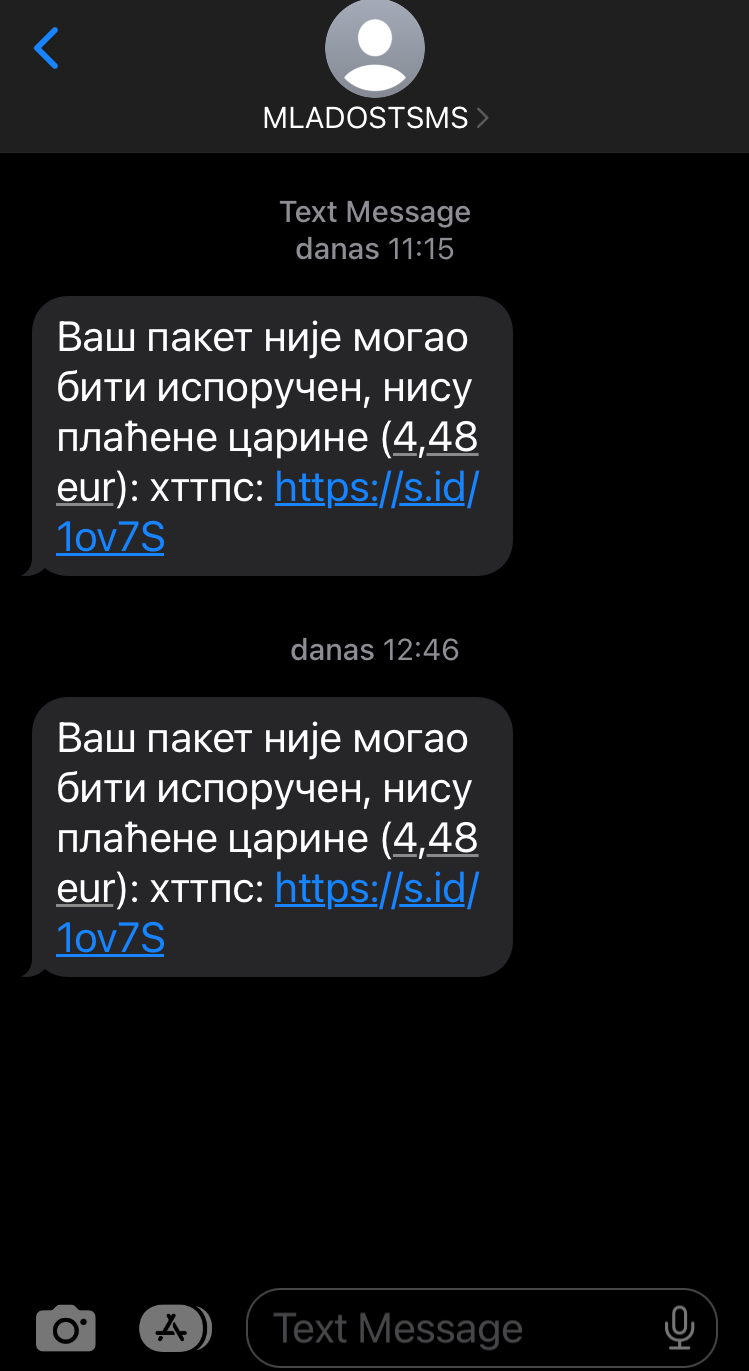The width and height of the screenshot is (749, 1371).
Task: Start dictation with the microphone icon
Action: [680, 1329]
